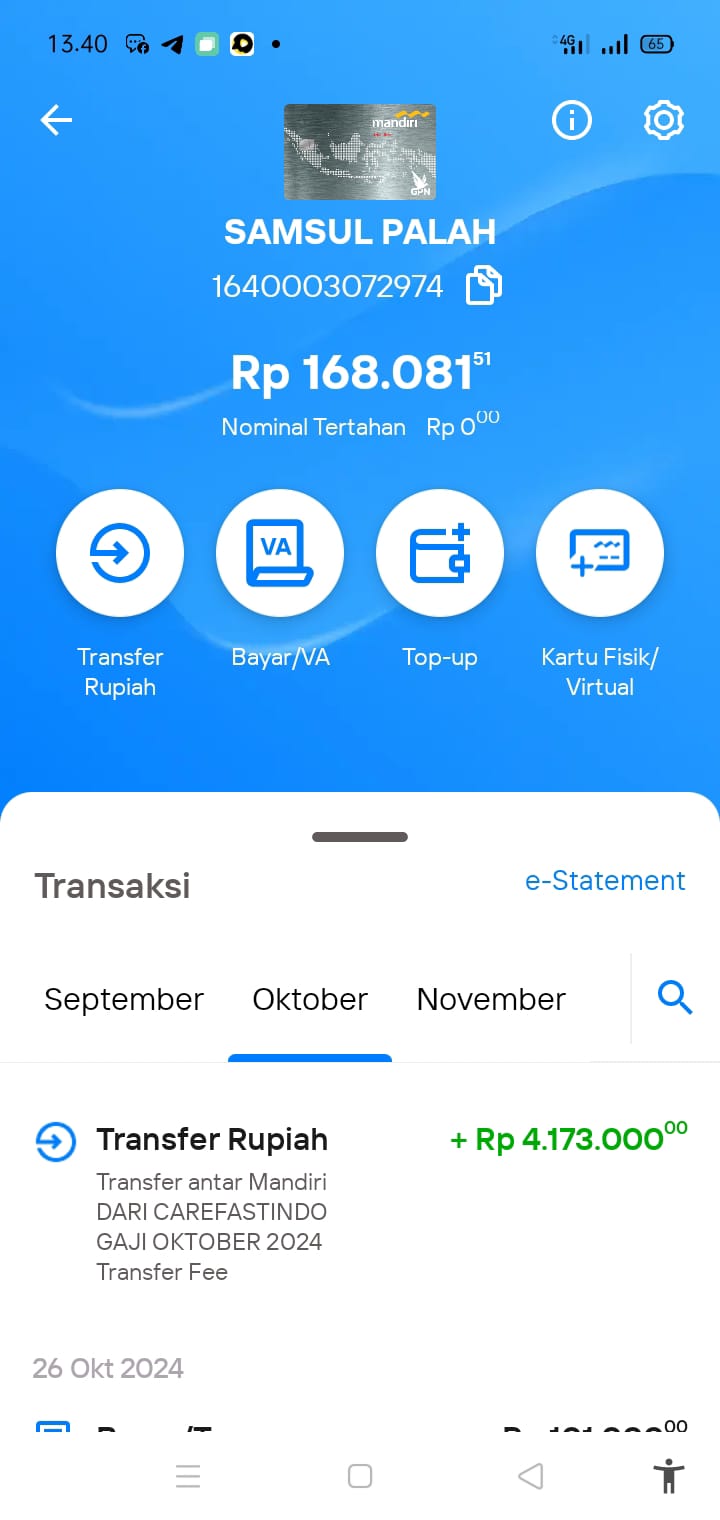The image size is (720, 1520).
Task: Switch to the September tab
Action: point(124,999)
